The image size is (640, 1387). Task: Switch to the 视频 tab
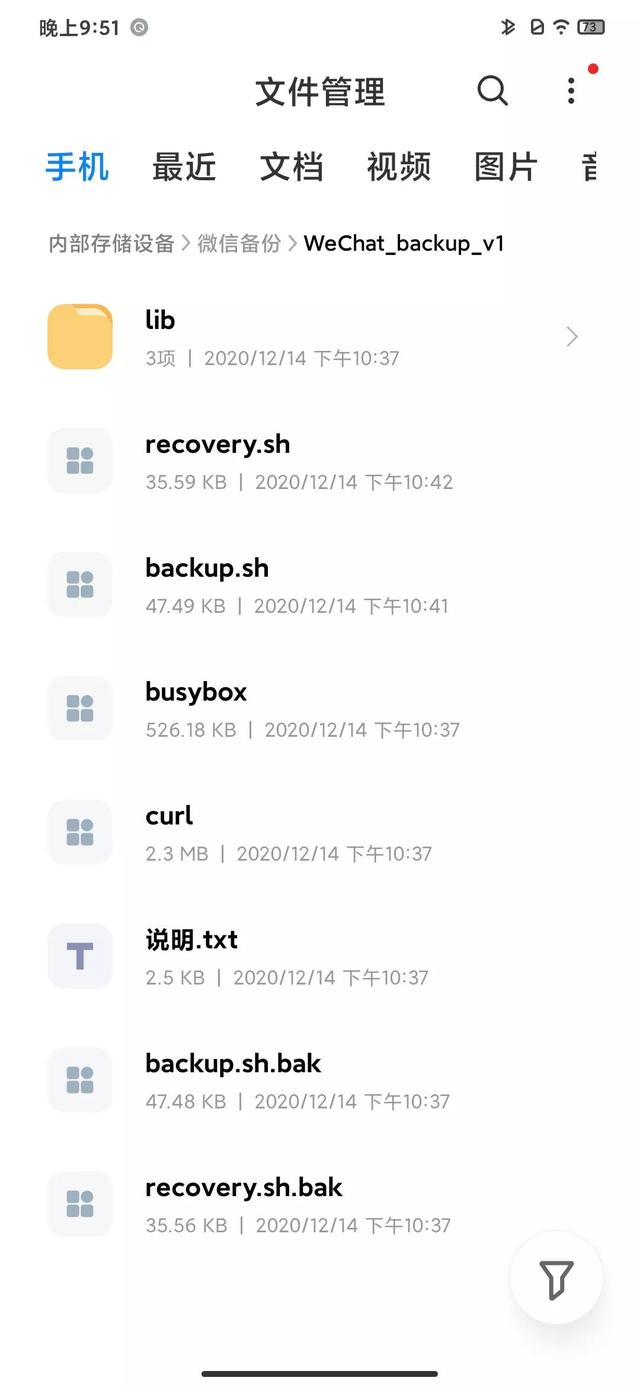(x=398, y=167)
